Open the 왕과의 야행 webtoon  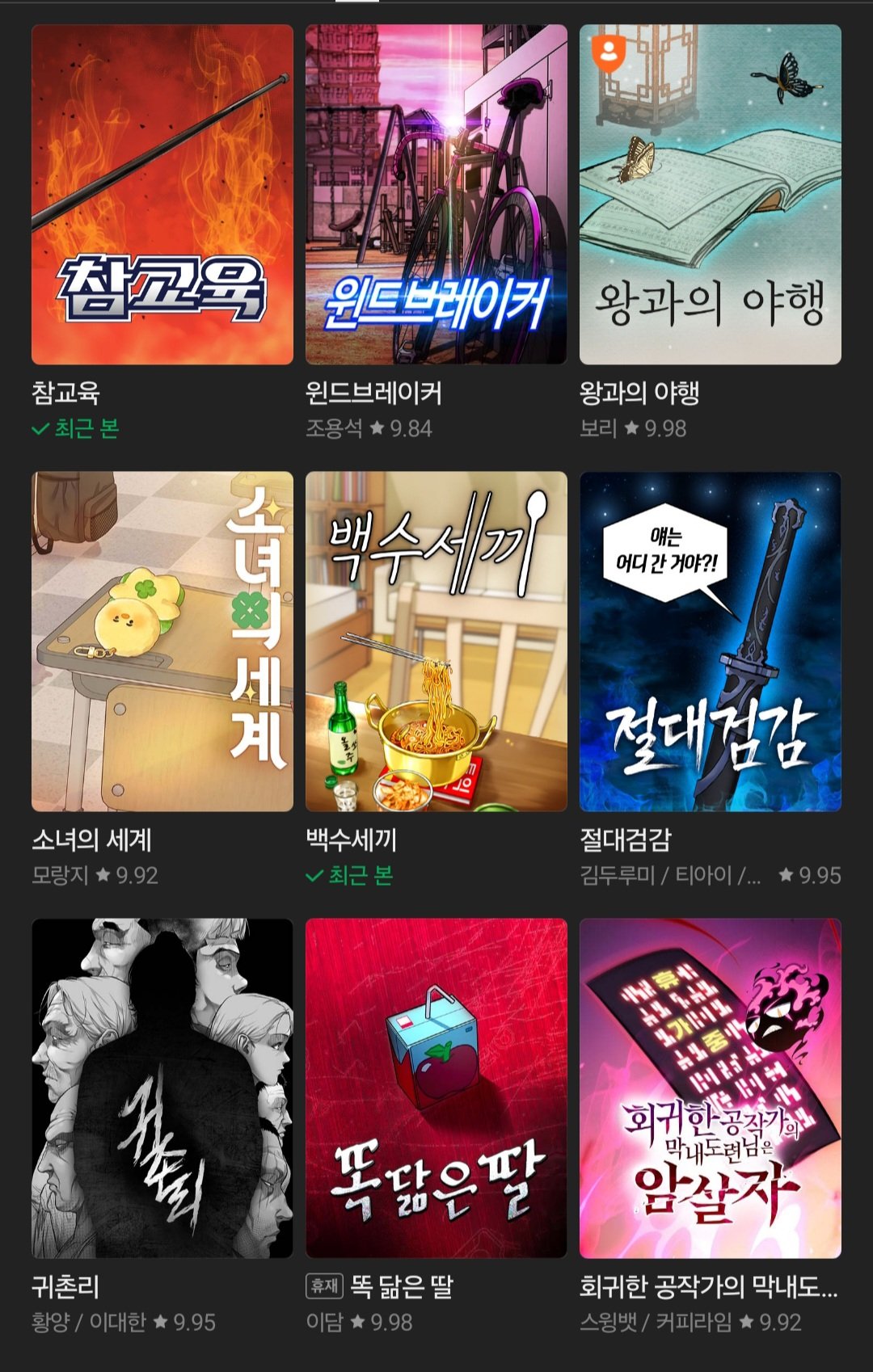710,195
